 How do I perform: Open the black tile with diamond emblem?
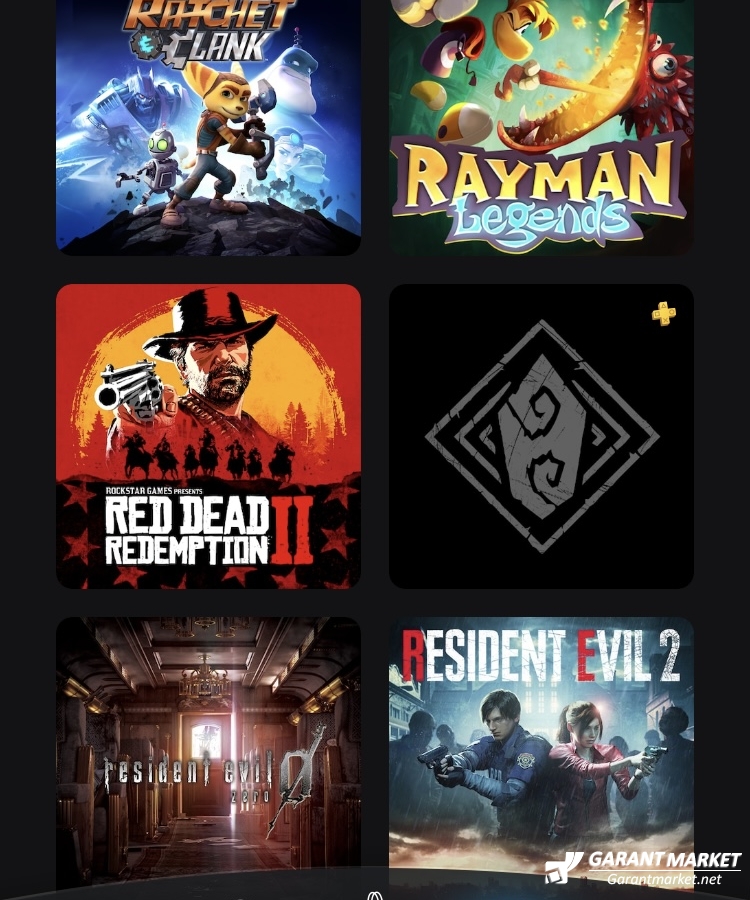[x=541, y=436]
